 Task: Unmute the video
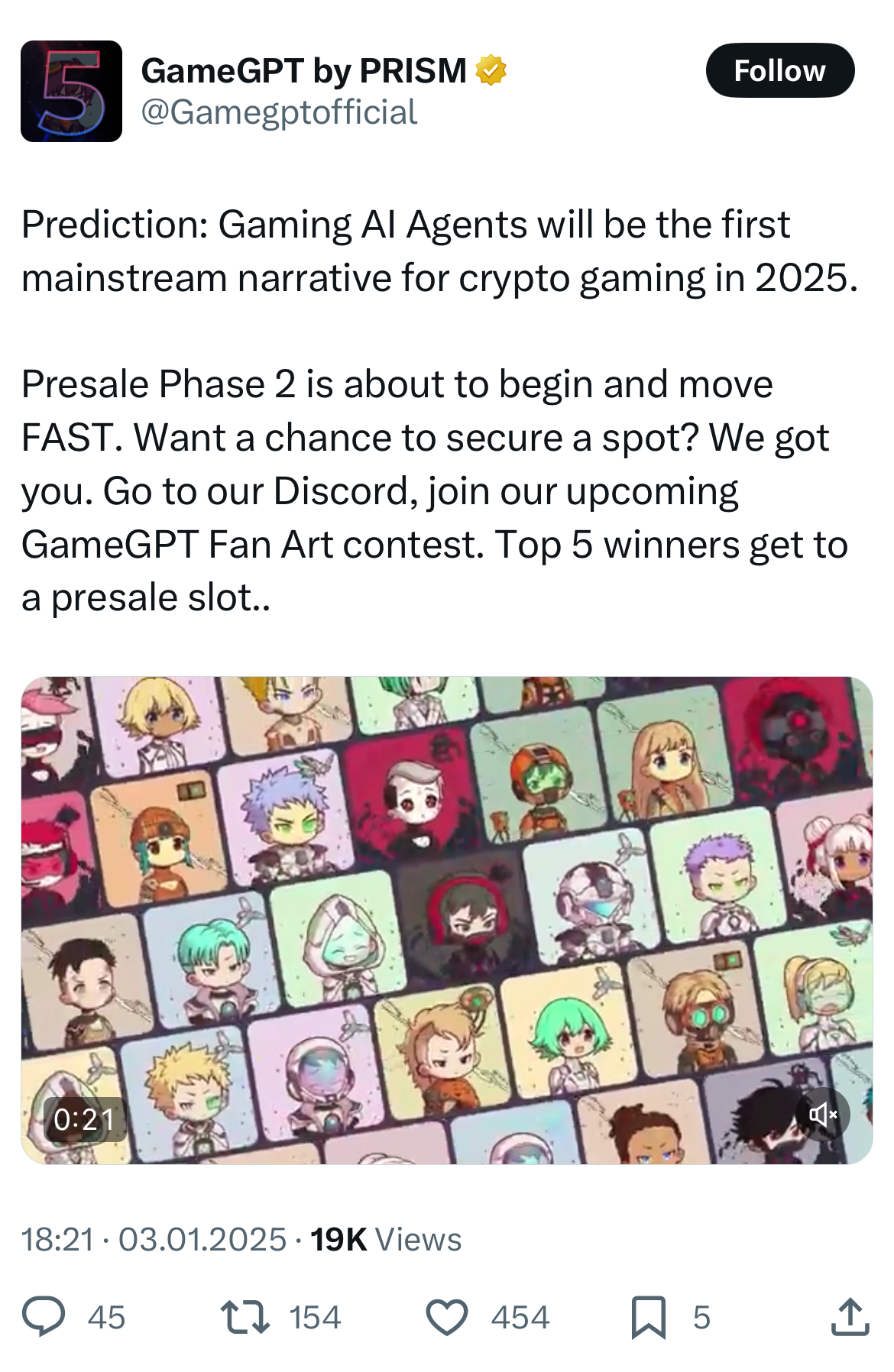(822, 1115)
